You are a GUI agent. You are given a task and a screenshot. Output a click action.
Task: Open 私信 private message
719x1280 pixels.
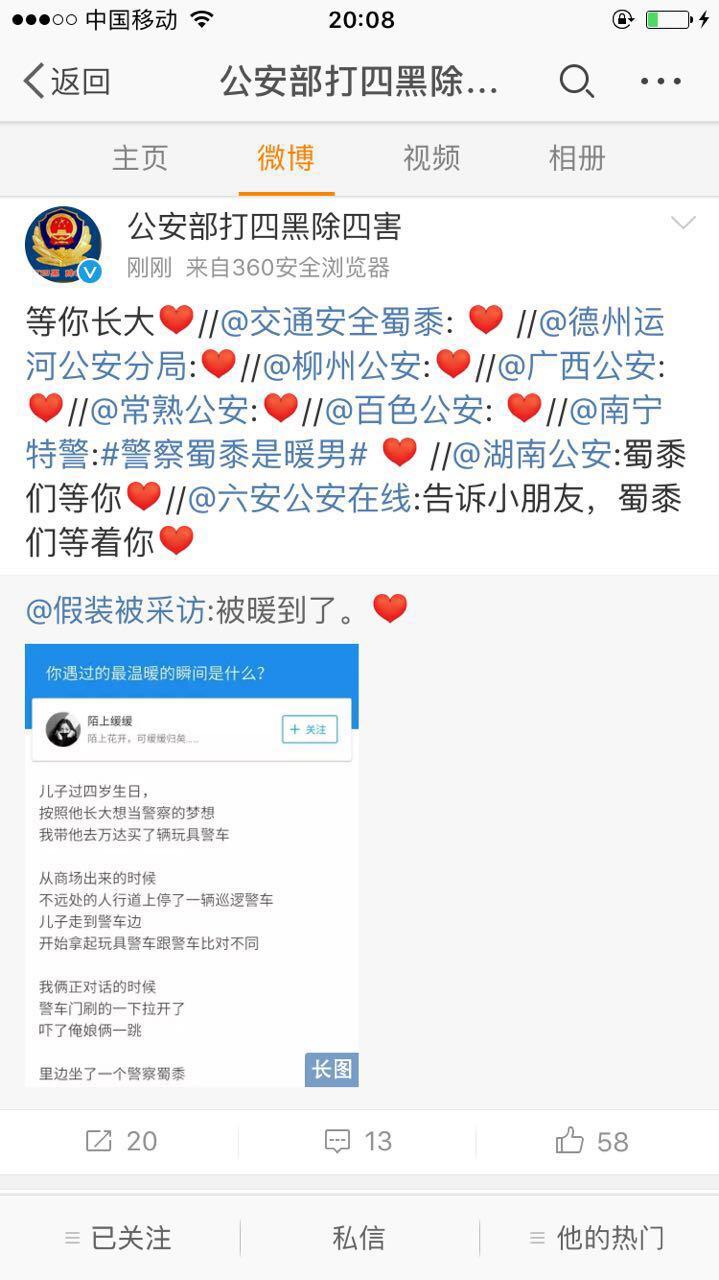coord(359,1238)
